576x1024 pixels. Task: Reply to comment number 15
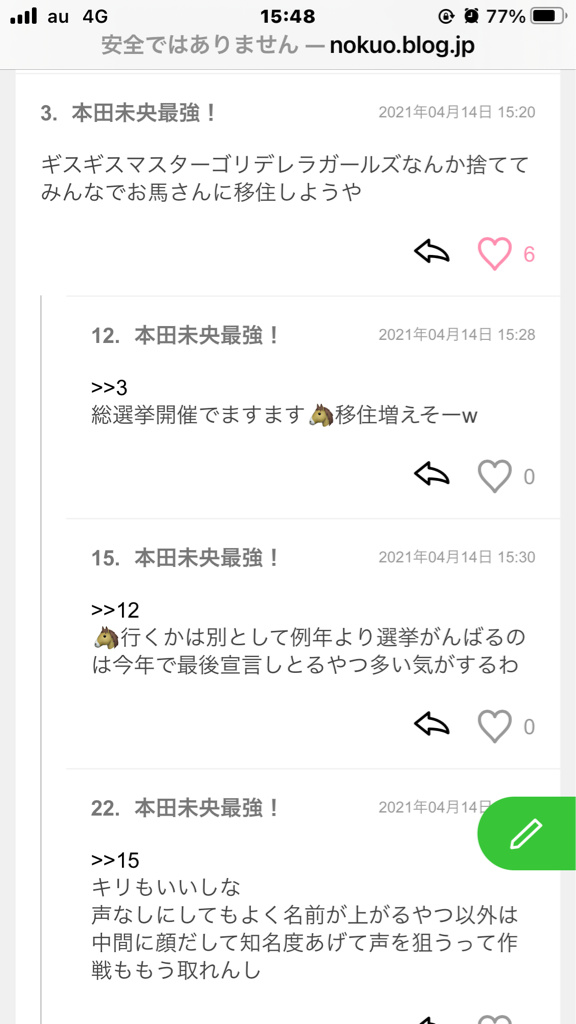click(x=432, y=725)
